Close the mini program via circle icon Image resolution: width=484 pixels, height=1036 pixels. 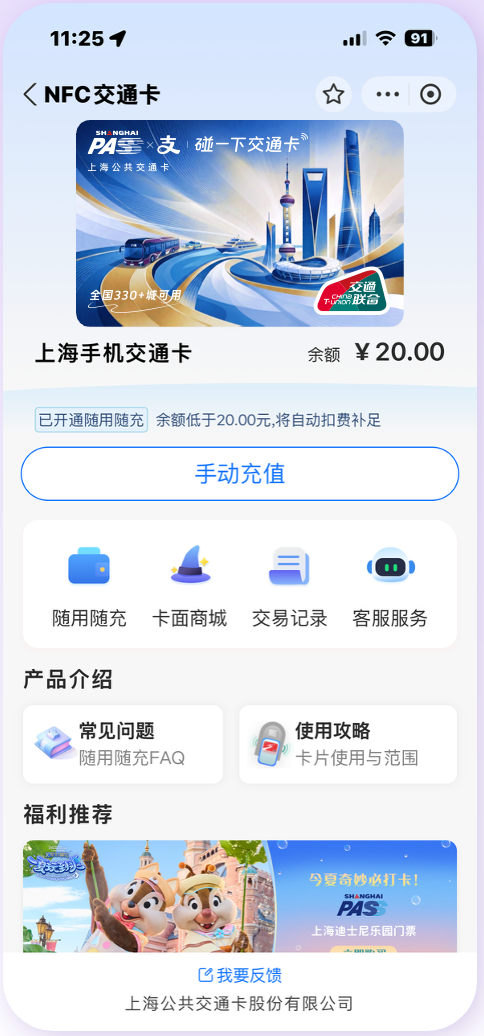(x=431, y=94)
